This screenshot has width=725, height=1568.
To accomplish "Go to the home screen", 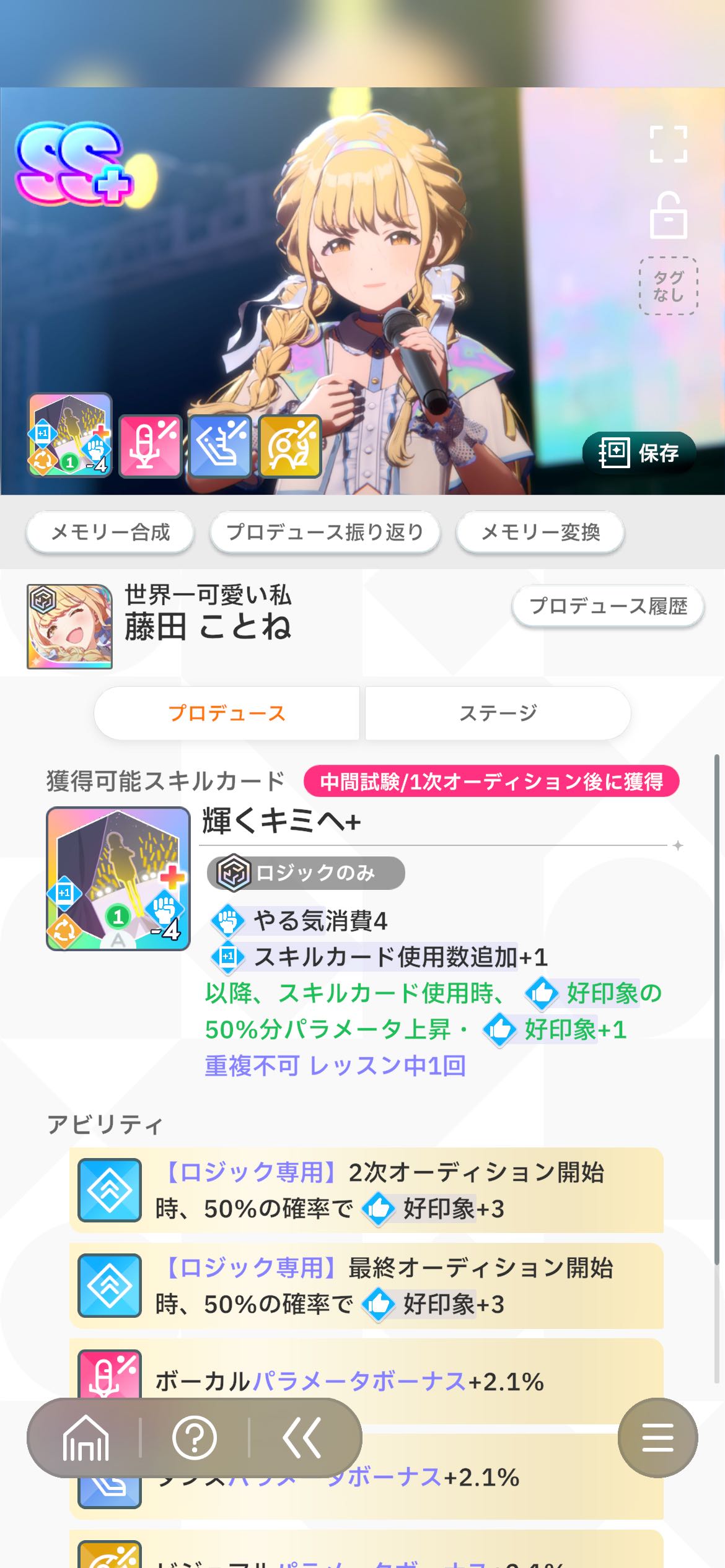I will [x=86, y=1437].
